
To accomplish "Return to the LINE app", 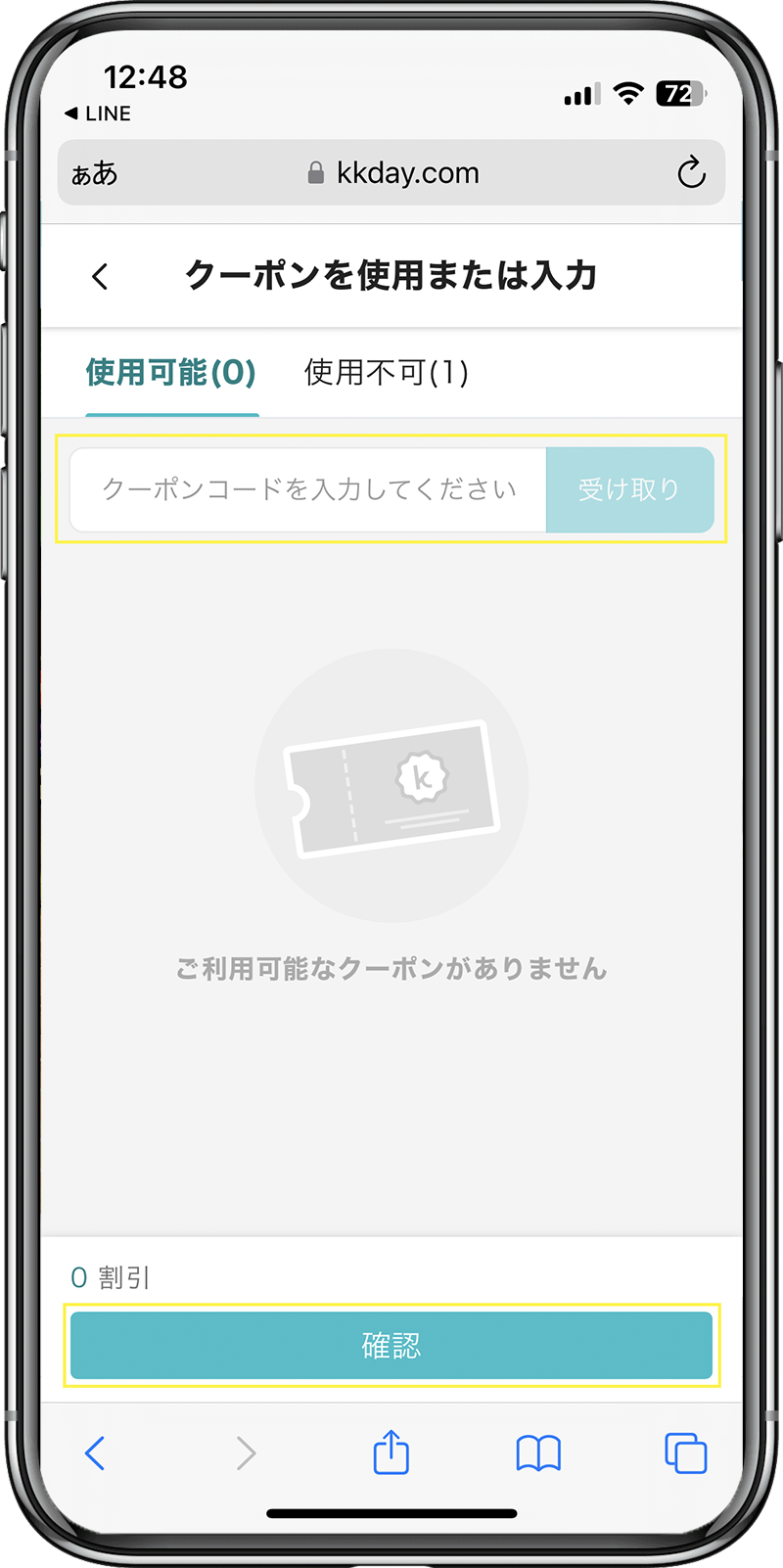I will [x=98, y=114].
